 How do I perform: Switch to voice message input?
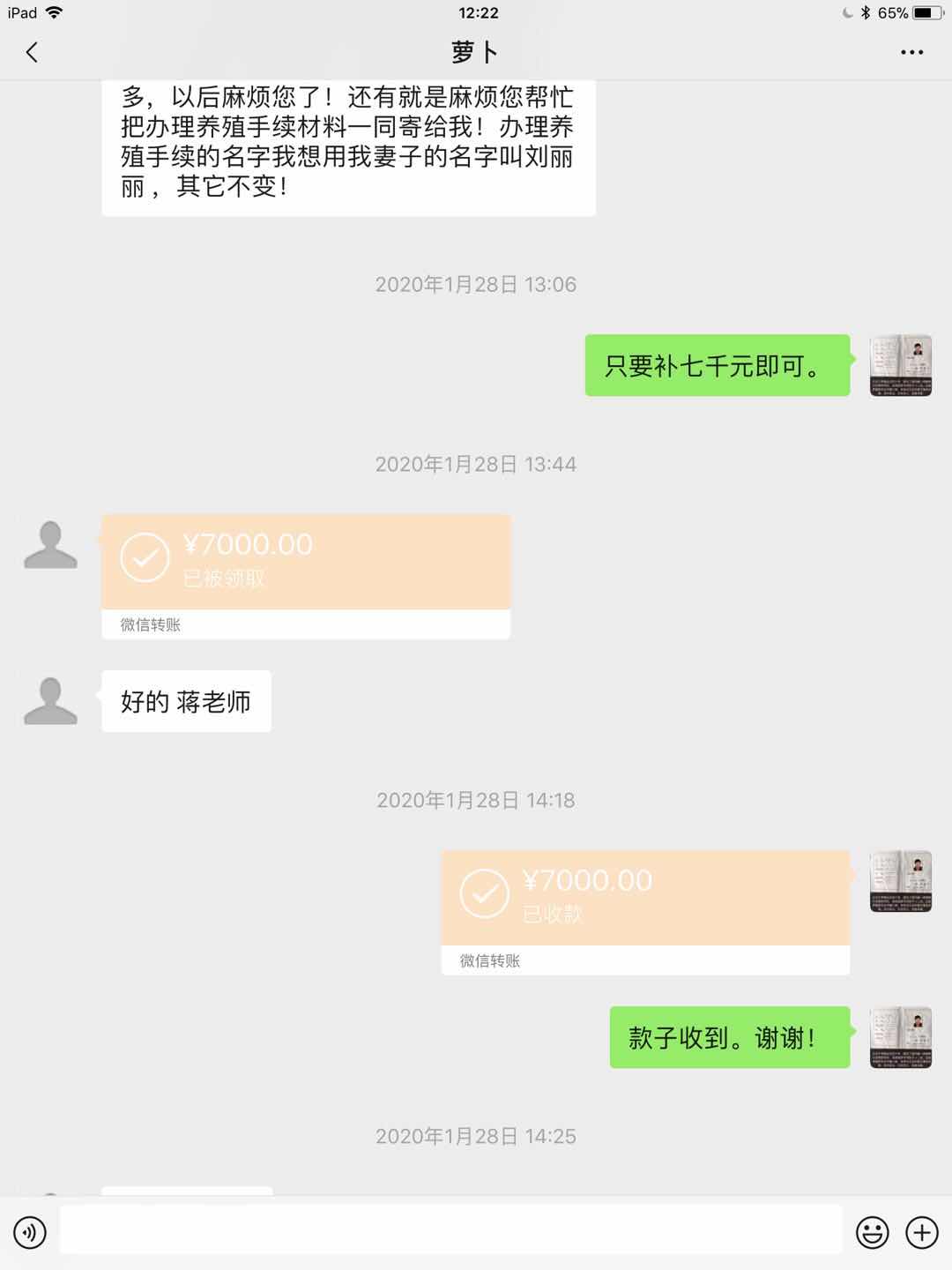click(x=30, y=1232)
